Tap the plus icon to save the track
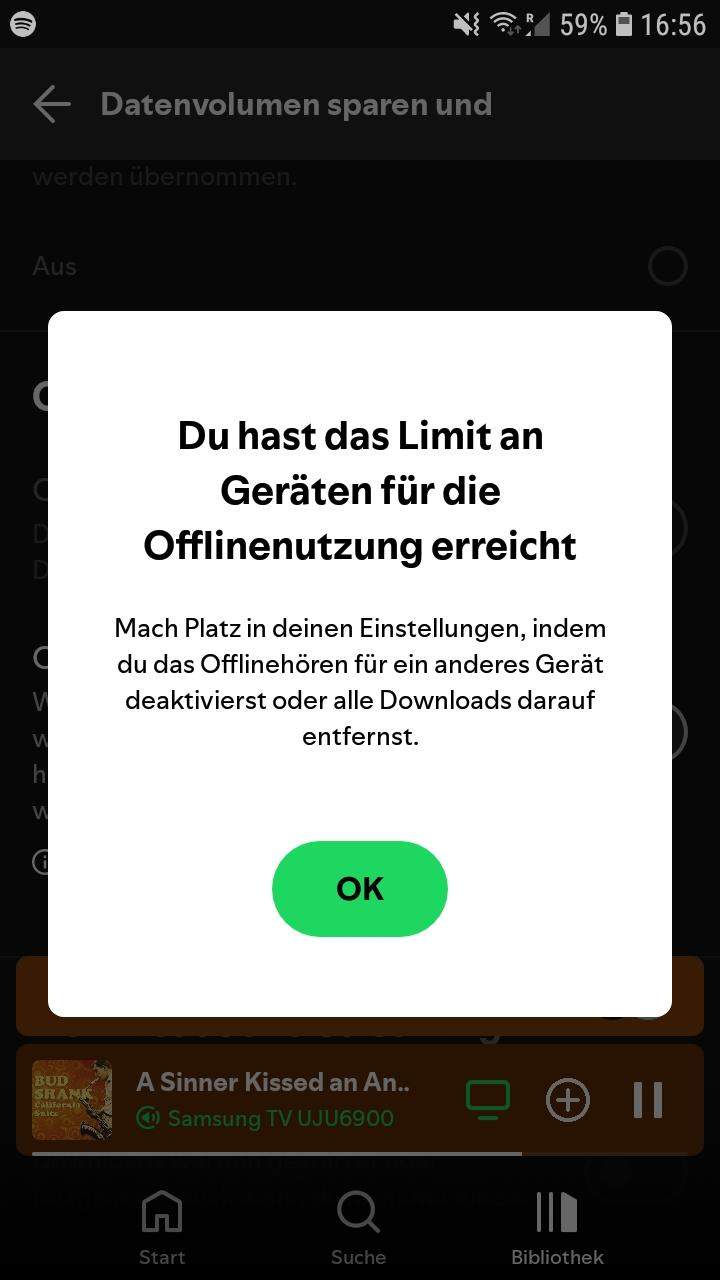 tap(567, 1099)
